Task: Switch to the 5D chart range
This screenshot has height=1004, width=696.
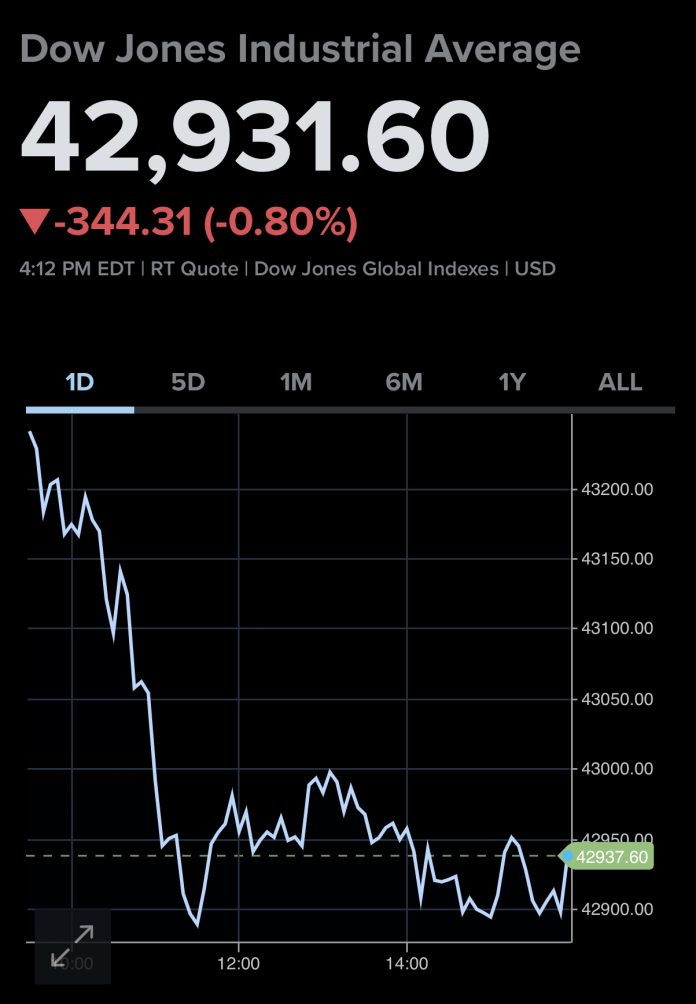Action: [187, 383]
